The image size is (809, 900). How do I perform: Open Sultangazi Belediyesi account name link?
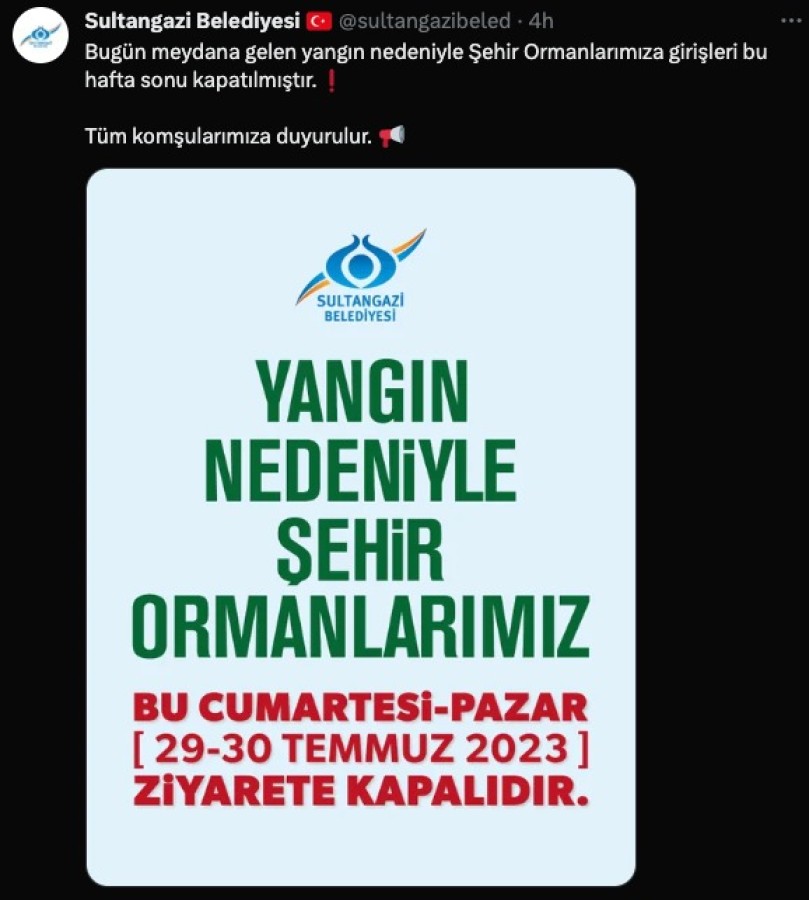[192, 21]
